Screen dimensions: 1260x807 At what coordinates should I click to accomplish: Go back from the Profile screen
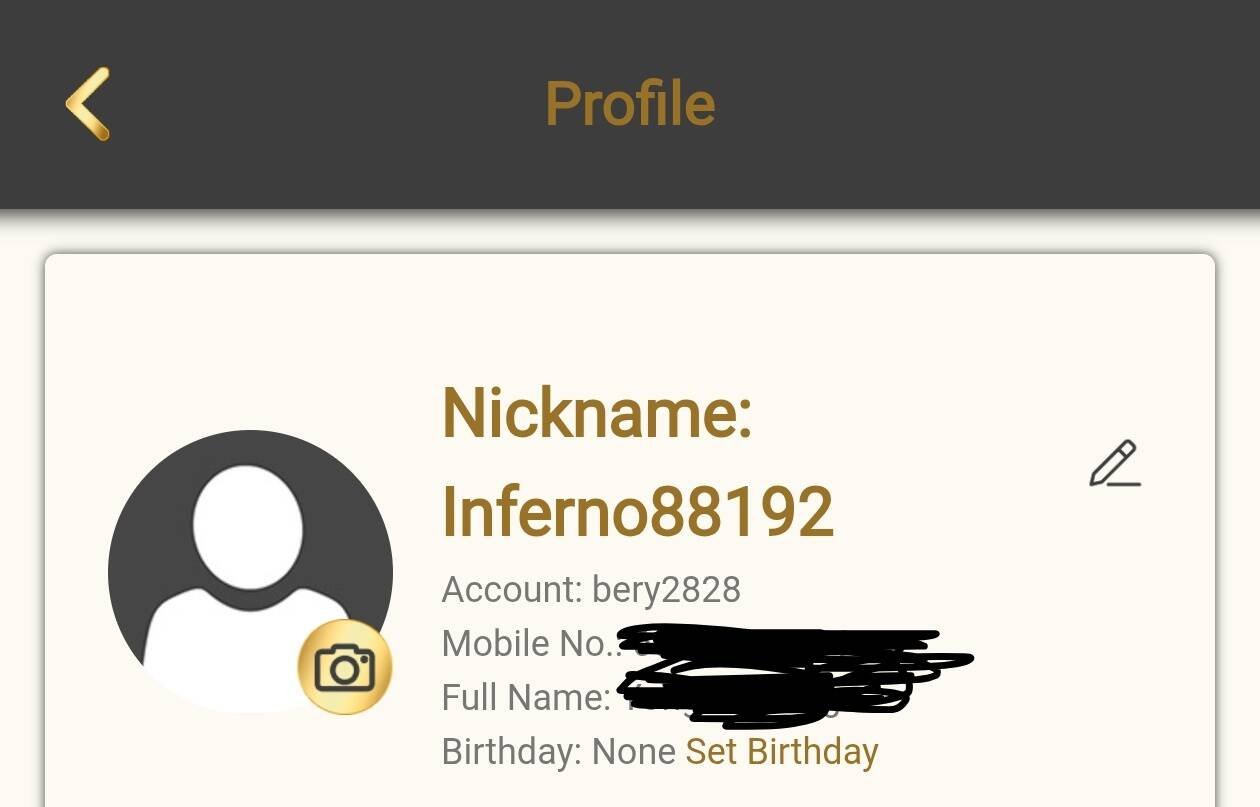[x=88, y=104]
